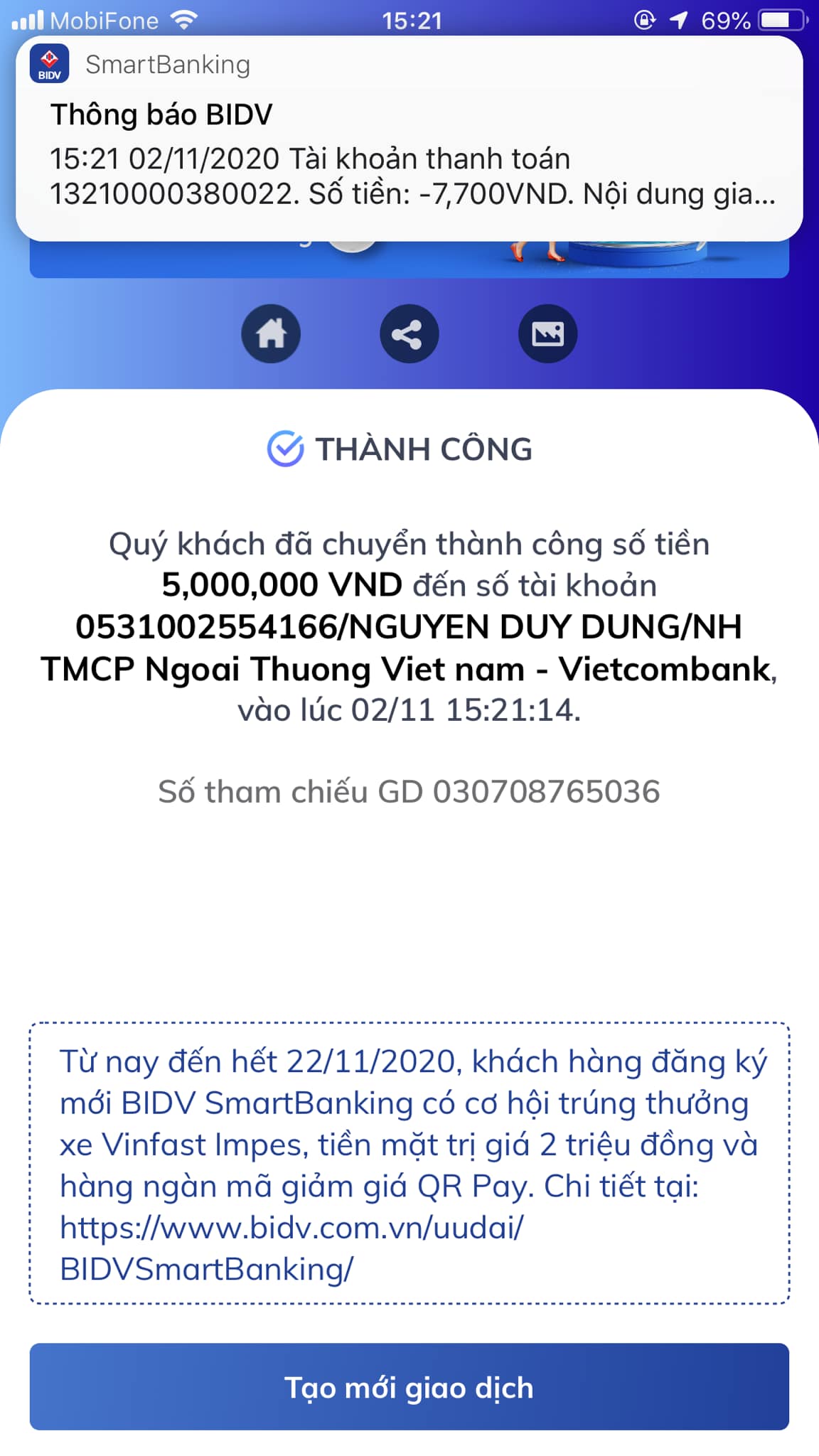Viewport: 819px width, 1456px height.
Task: Tap 'Tạo mới giao dịch' button
Action: 409,1387
